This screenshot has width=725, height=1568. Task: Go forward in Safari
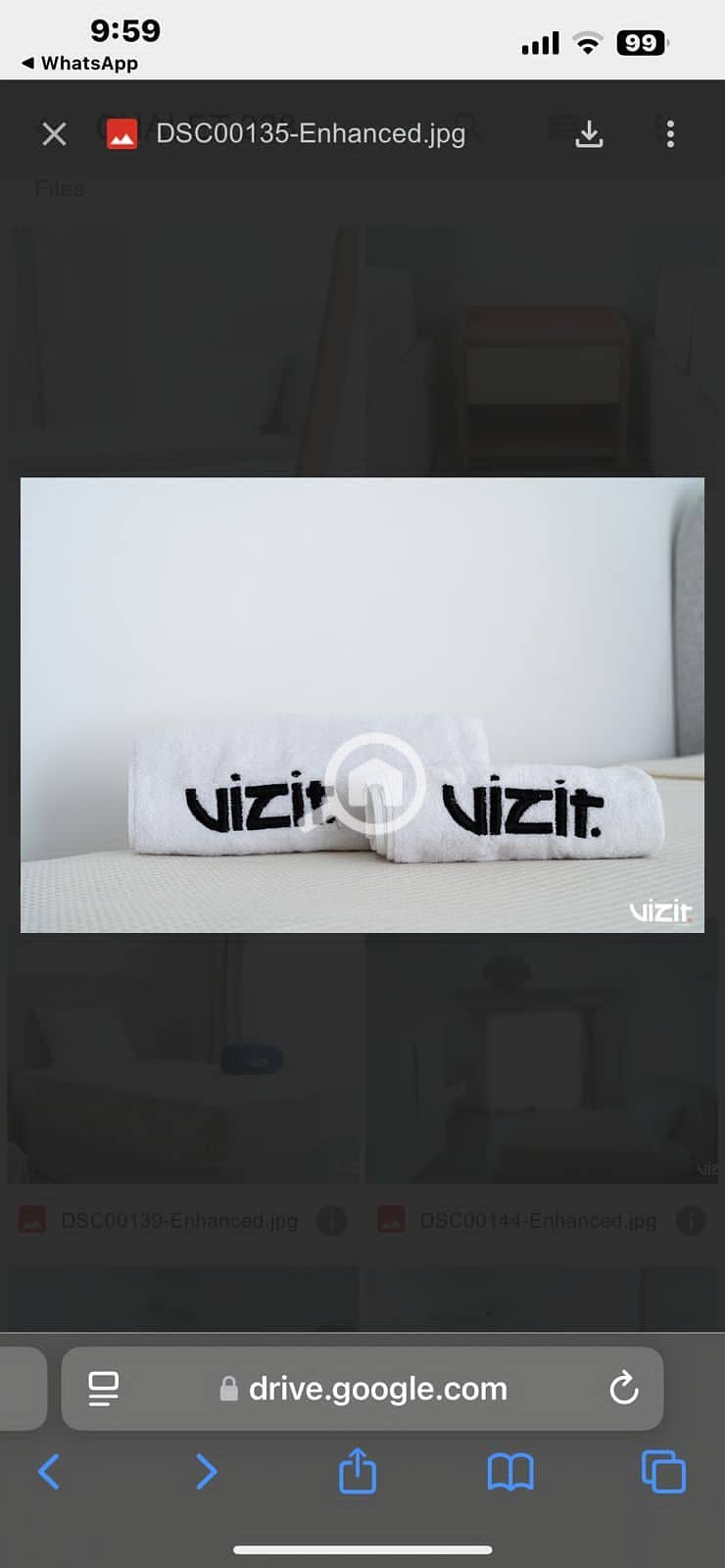[x=206, y=1472]
